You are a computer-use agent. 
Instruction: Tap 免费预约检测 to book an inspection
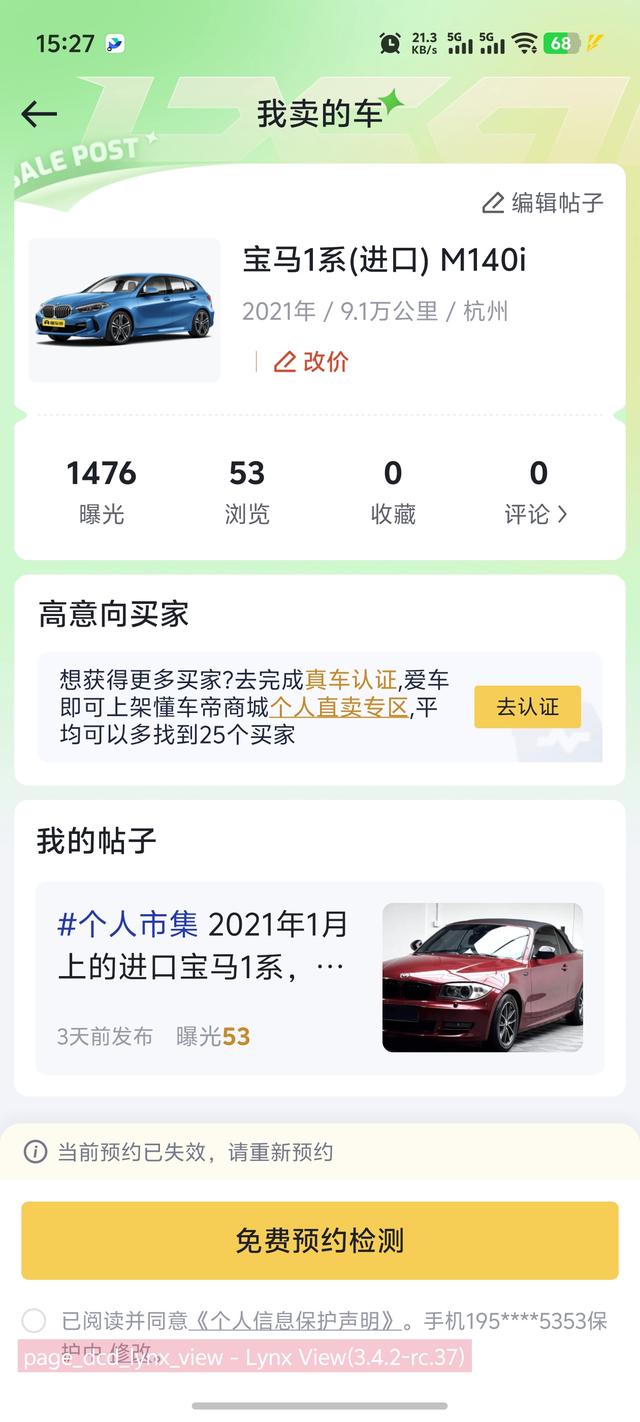point(320,1241)
